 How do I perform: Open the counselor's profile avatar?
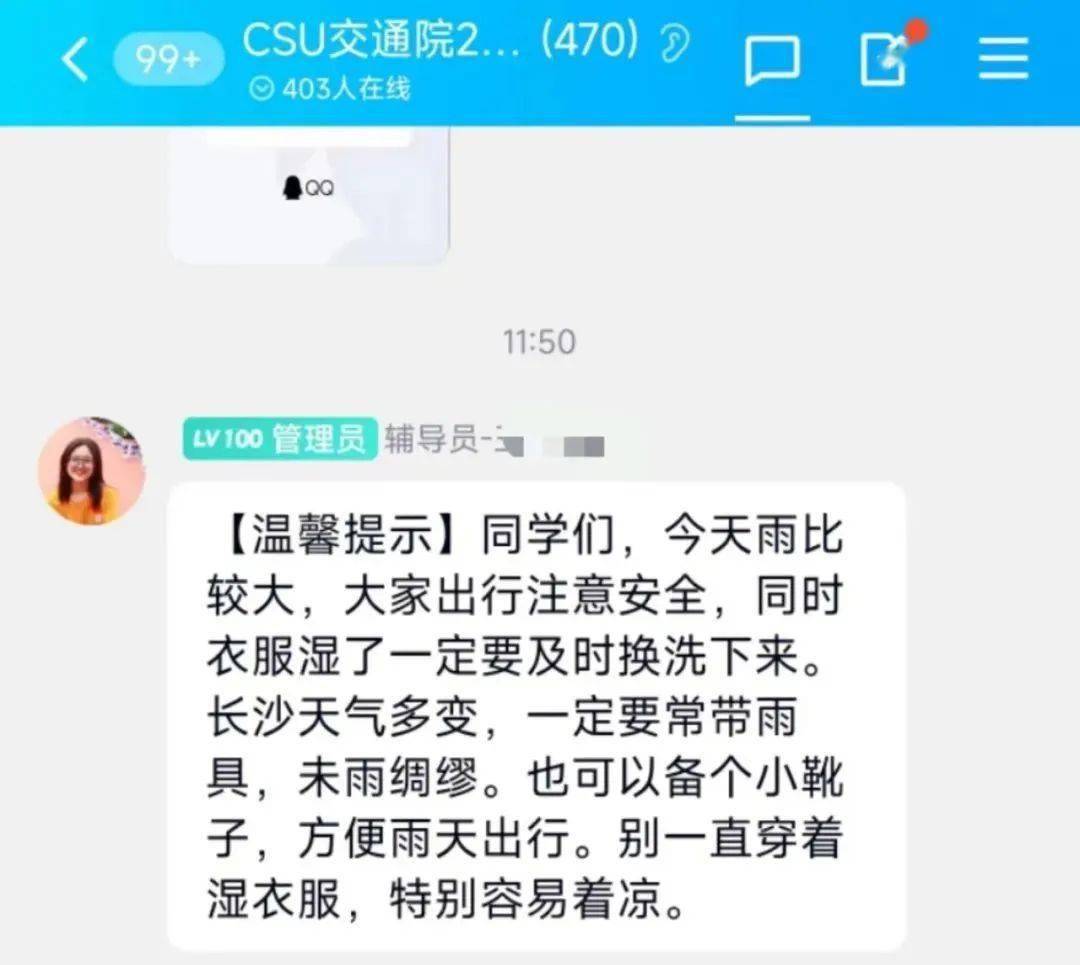coord(91,471)
